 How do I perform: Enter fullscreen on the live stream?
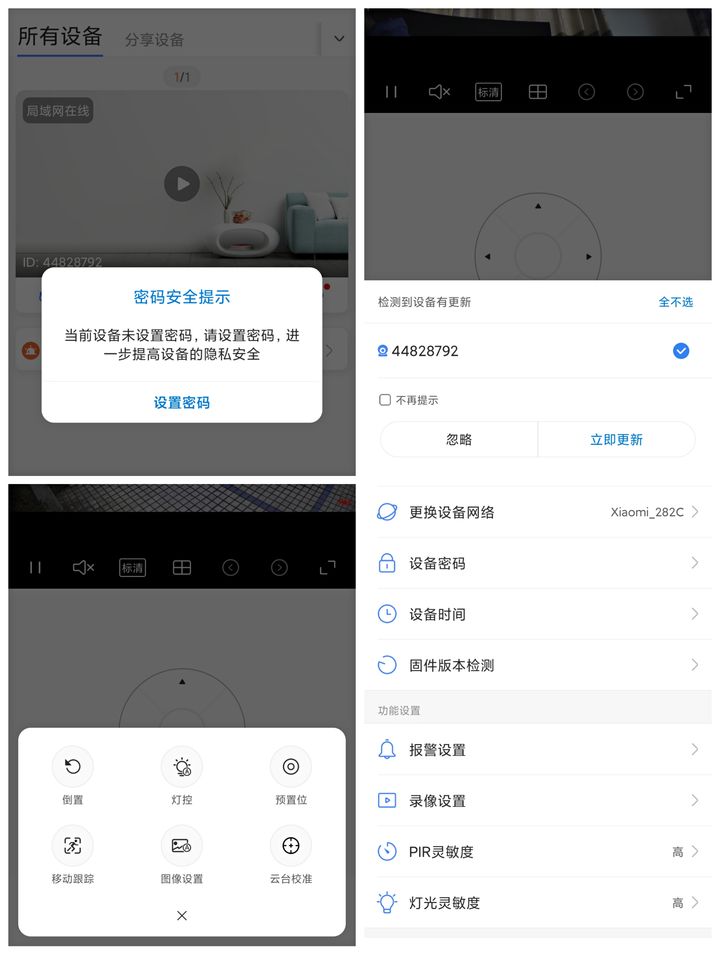point(684,91)
